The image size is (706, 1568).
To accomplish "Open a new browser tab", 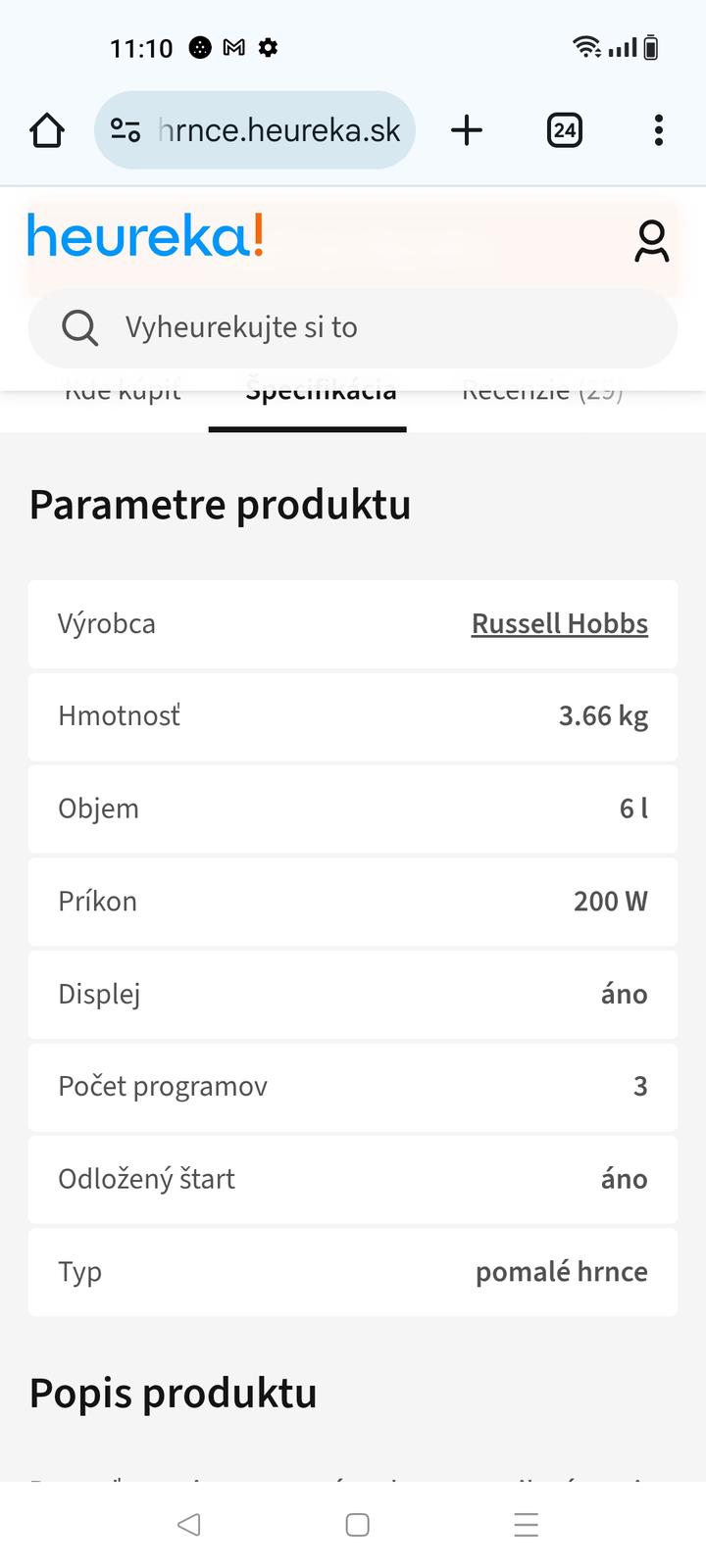I will pyautogui.click(x=467, y=130).
